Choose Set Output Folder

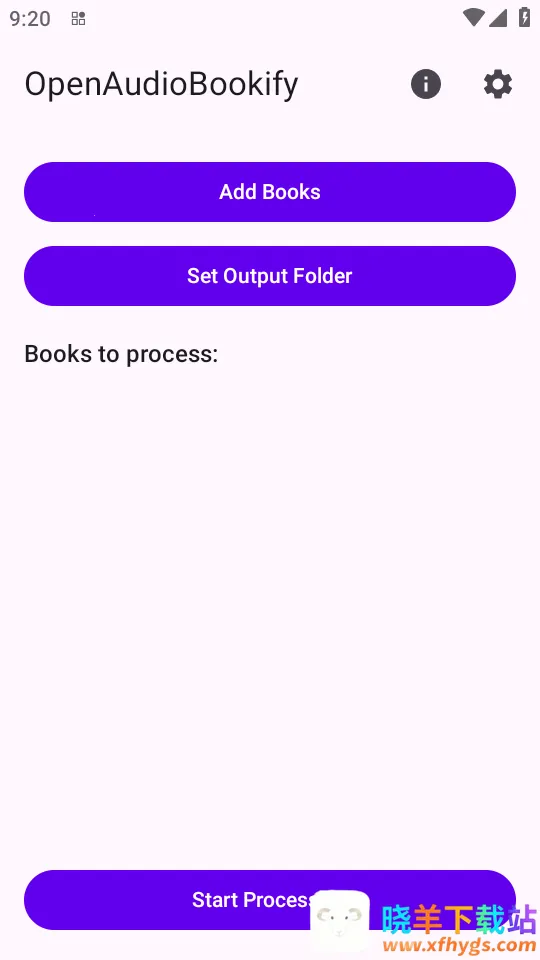pyautogui.click(x=270, y=276)
